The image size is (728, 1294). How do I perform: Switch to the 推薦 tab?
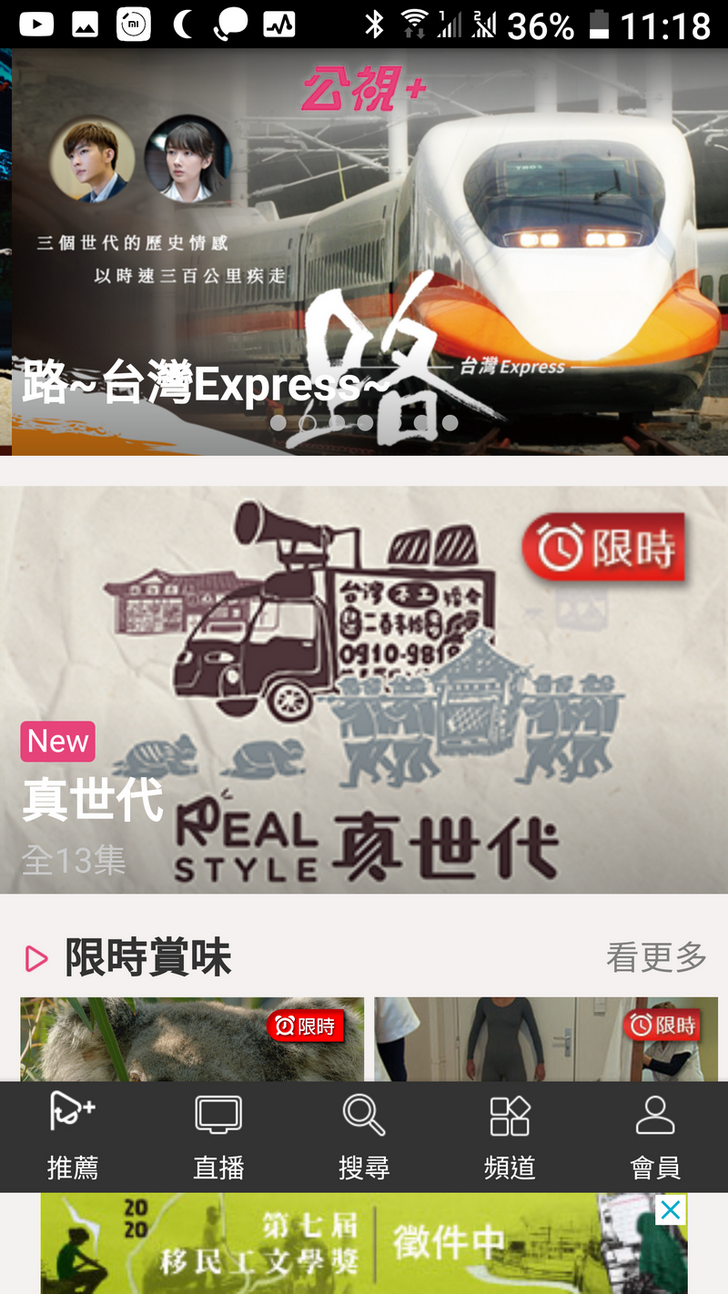click(x=73, y=1137)
